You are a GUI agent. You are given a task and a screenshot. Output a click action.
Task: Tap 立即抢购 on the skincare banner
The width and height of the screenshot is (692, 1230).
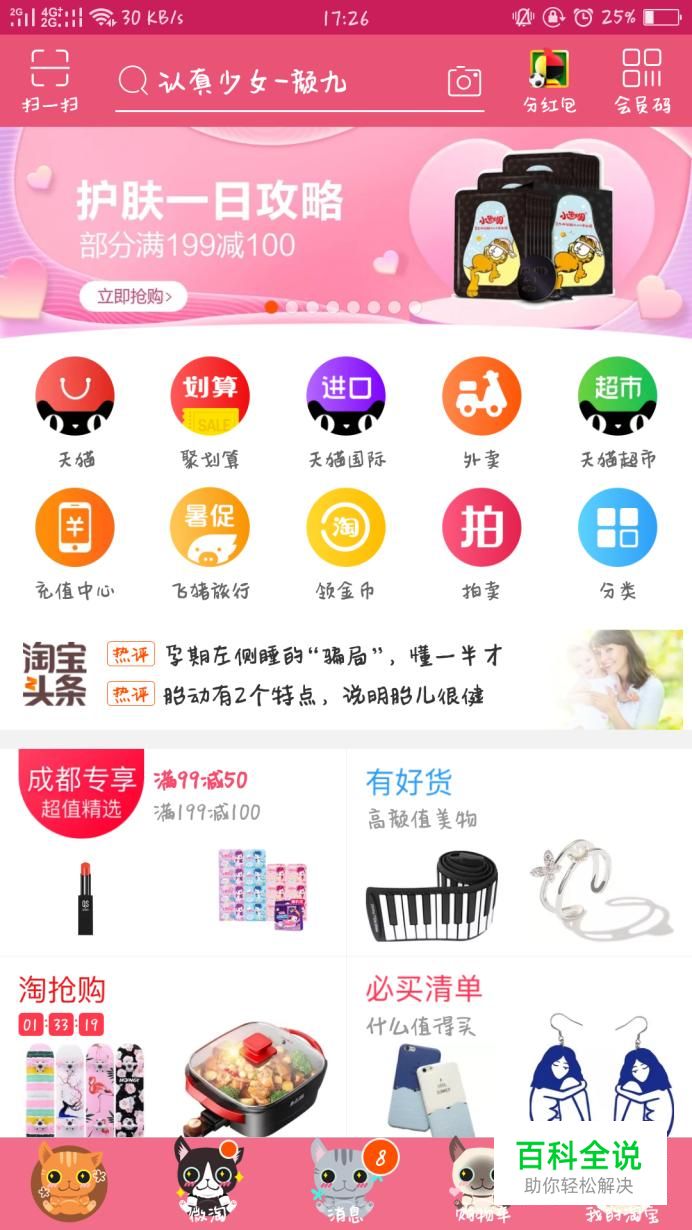coord(133,295)
